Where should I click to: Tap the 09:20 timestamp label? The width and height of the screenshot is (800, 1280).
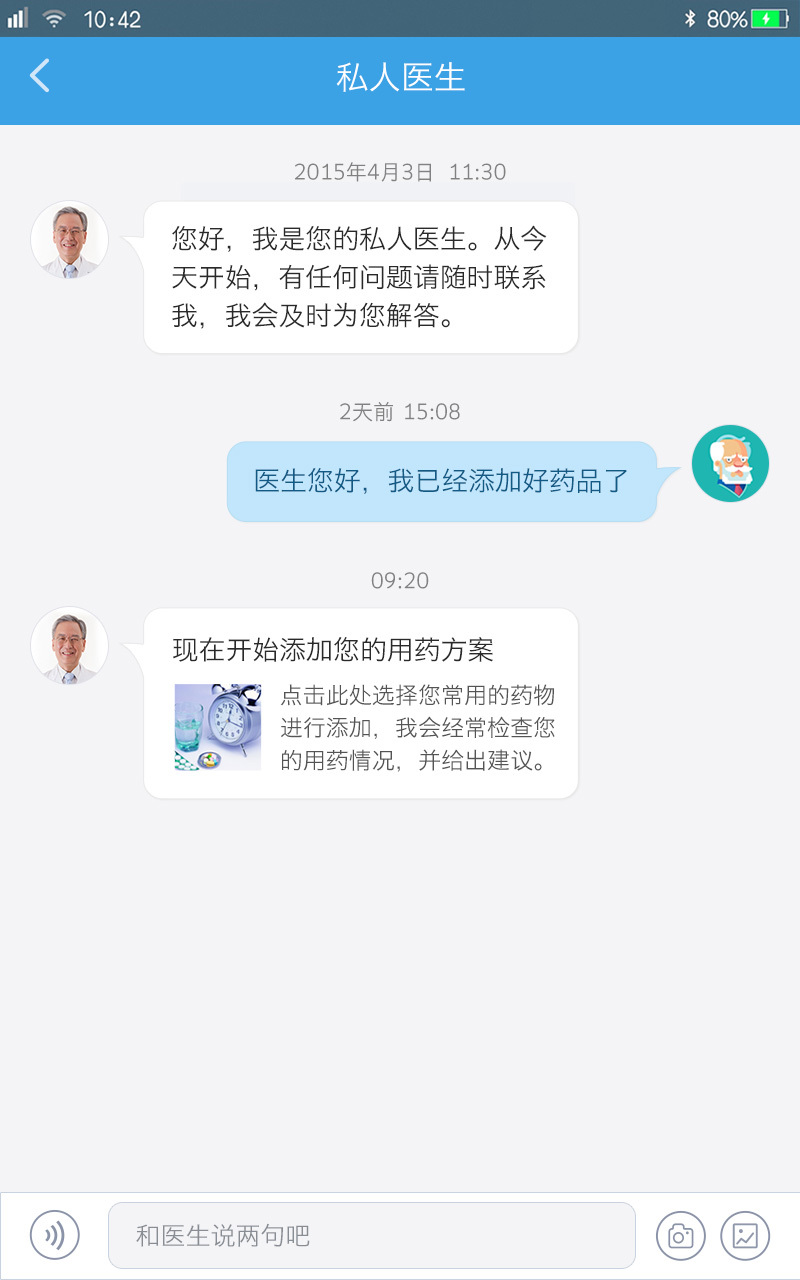[400, 580]
